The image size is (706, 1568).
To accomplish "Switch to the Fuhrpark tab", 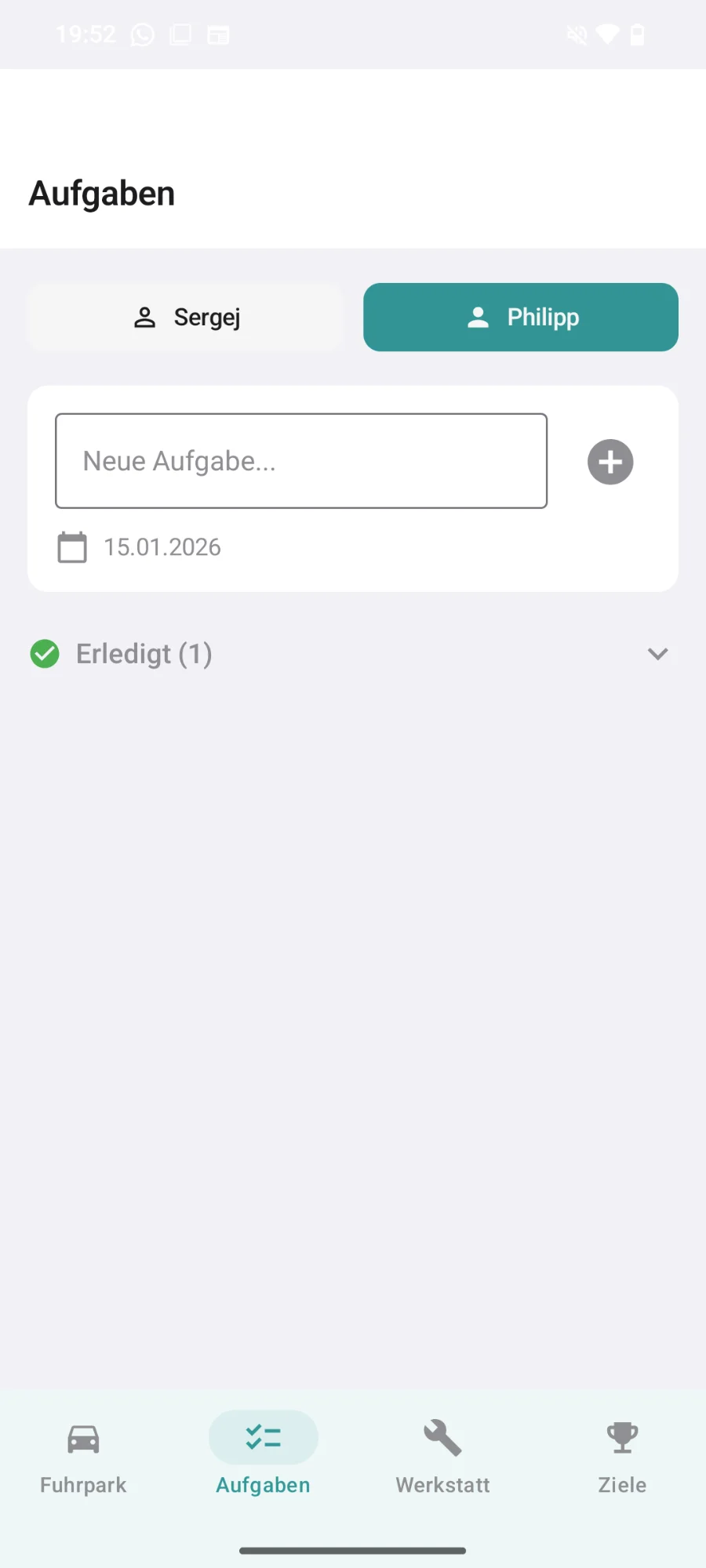I will (82, 1457).
